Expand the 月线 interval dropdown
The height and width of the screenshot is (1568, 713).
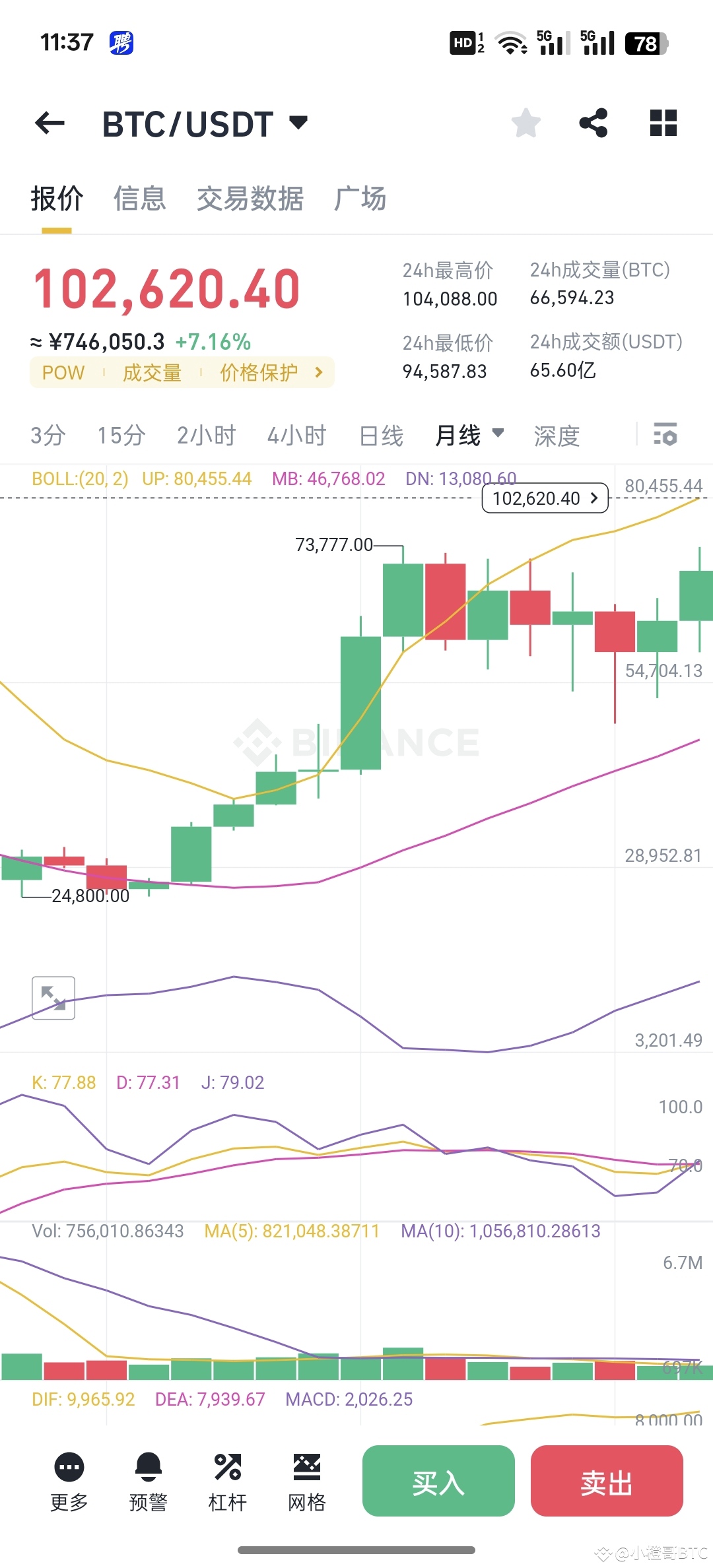click(469, 436)
